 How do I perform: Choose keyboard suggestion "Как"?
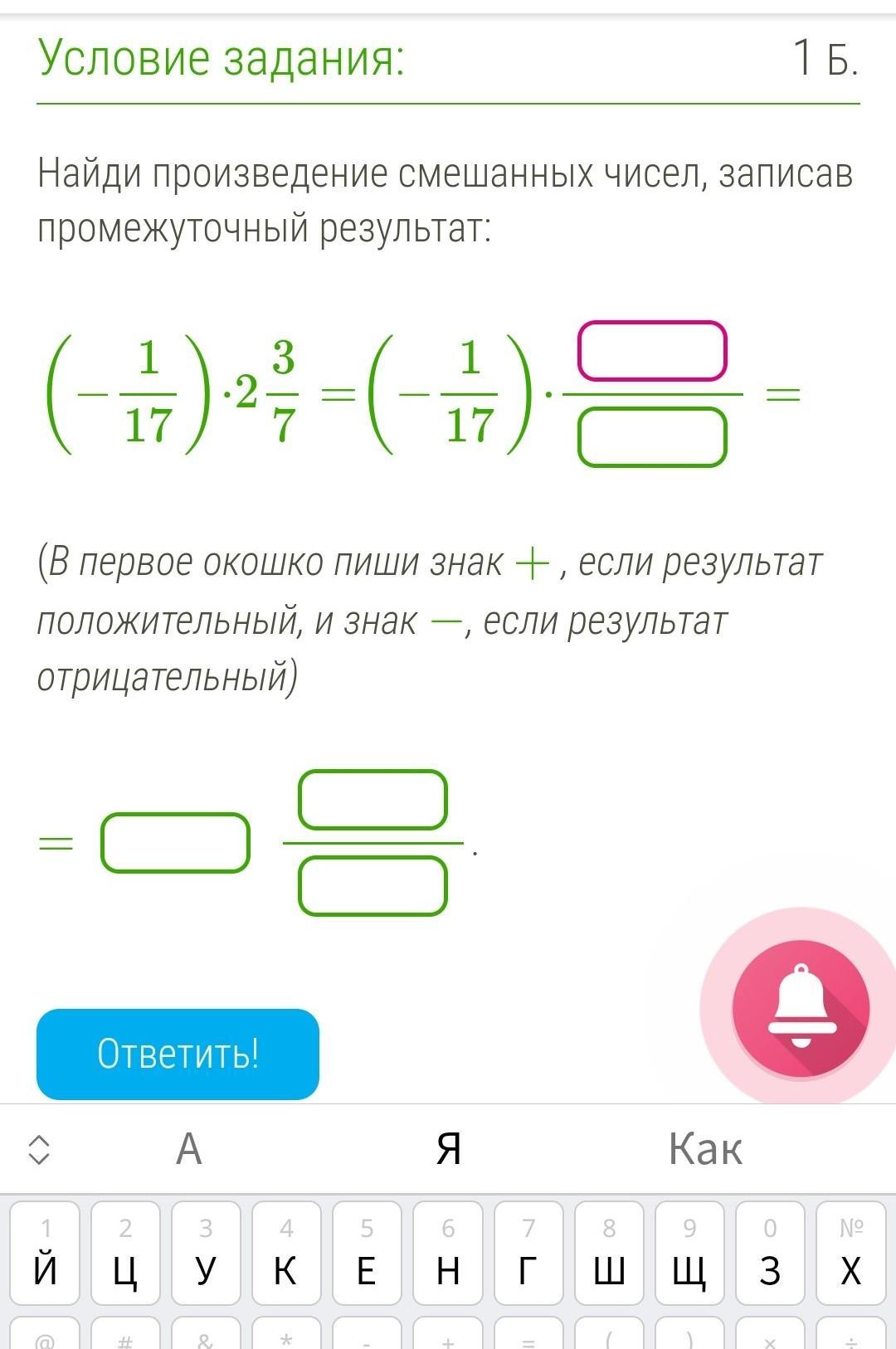704,1149
